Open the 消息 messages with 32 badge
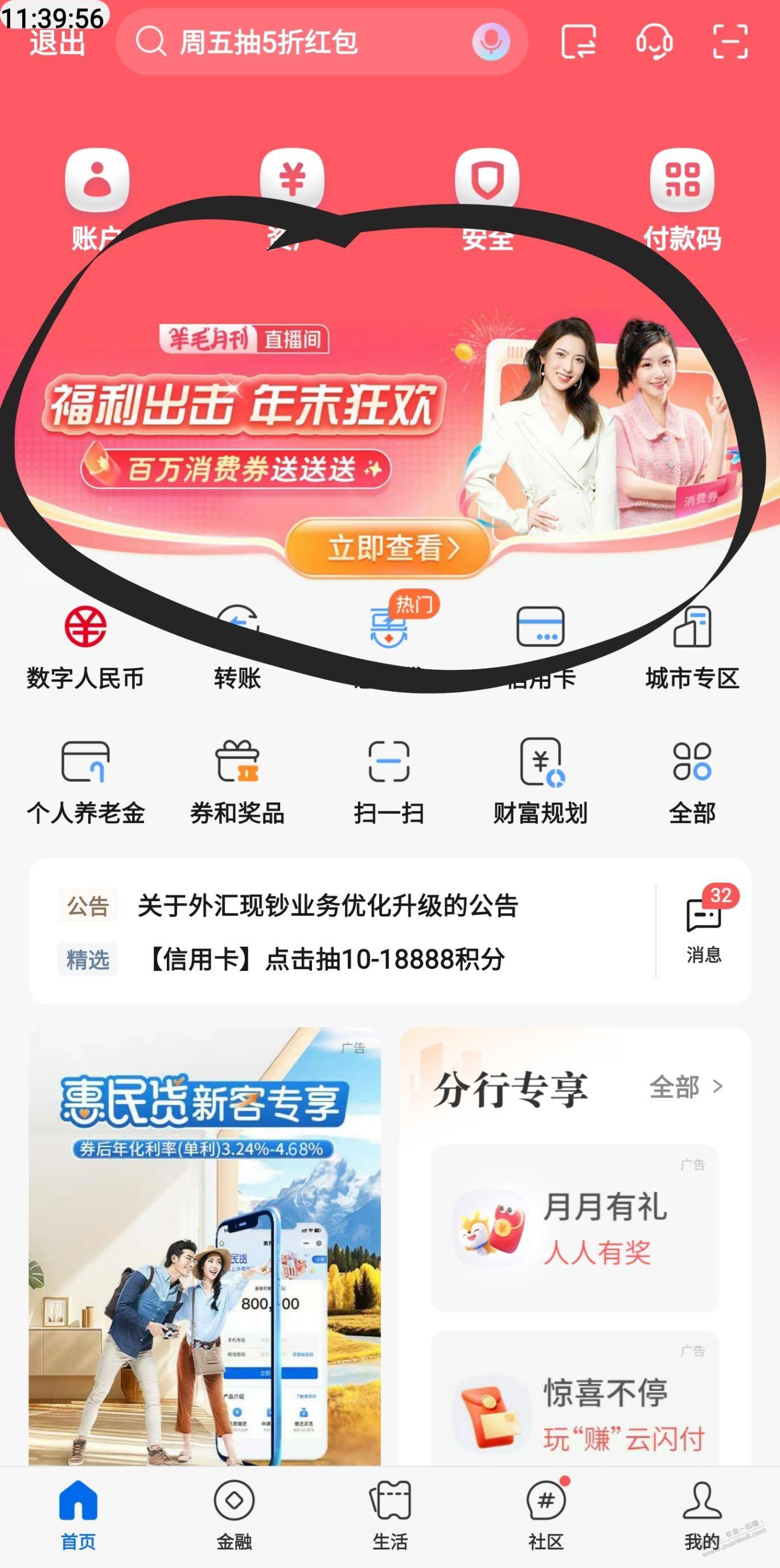The height and width of the screenshot is (1568, 780). point(704,926)
